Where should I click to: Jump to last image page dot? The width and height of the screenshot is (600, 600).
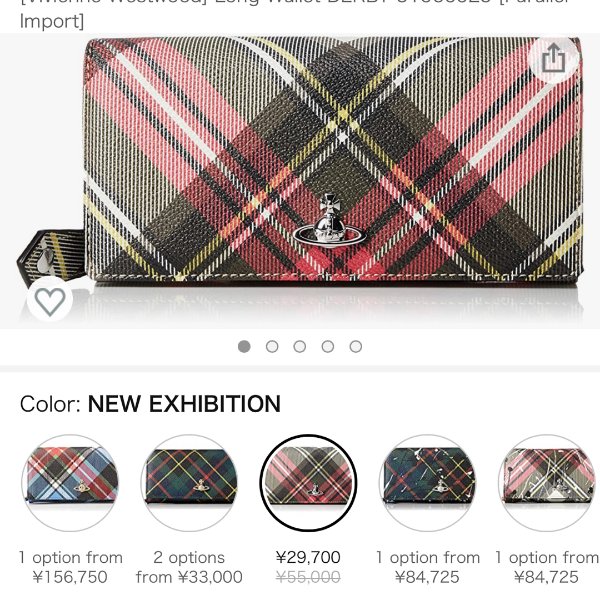click(x=355, y=346)
